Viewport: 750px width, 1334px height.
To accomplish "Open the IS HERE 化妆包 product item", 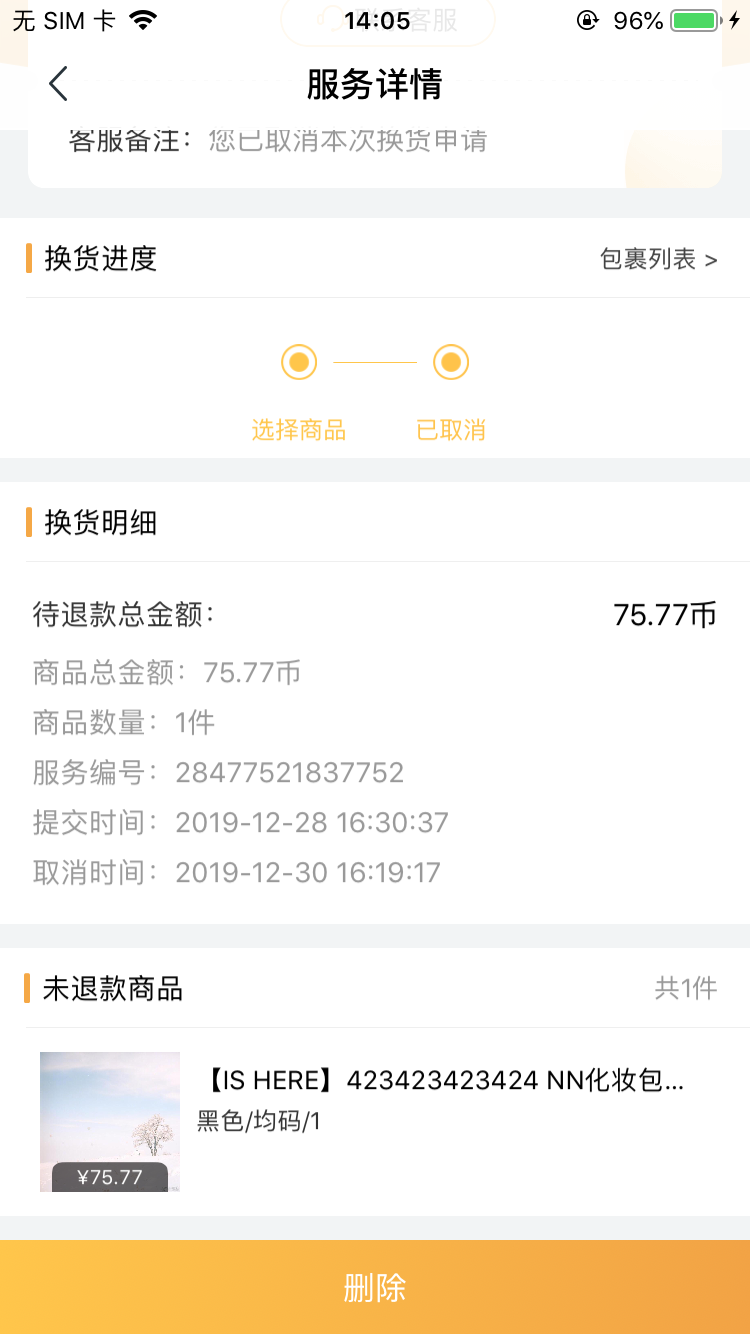I will pyautogui.click(x=375, y=1121).
